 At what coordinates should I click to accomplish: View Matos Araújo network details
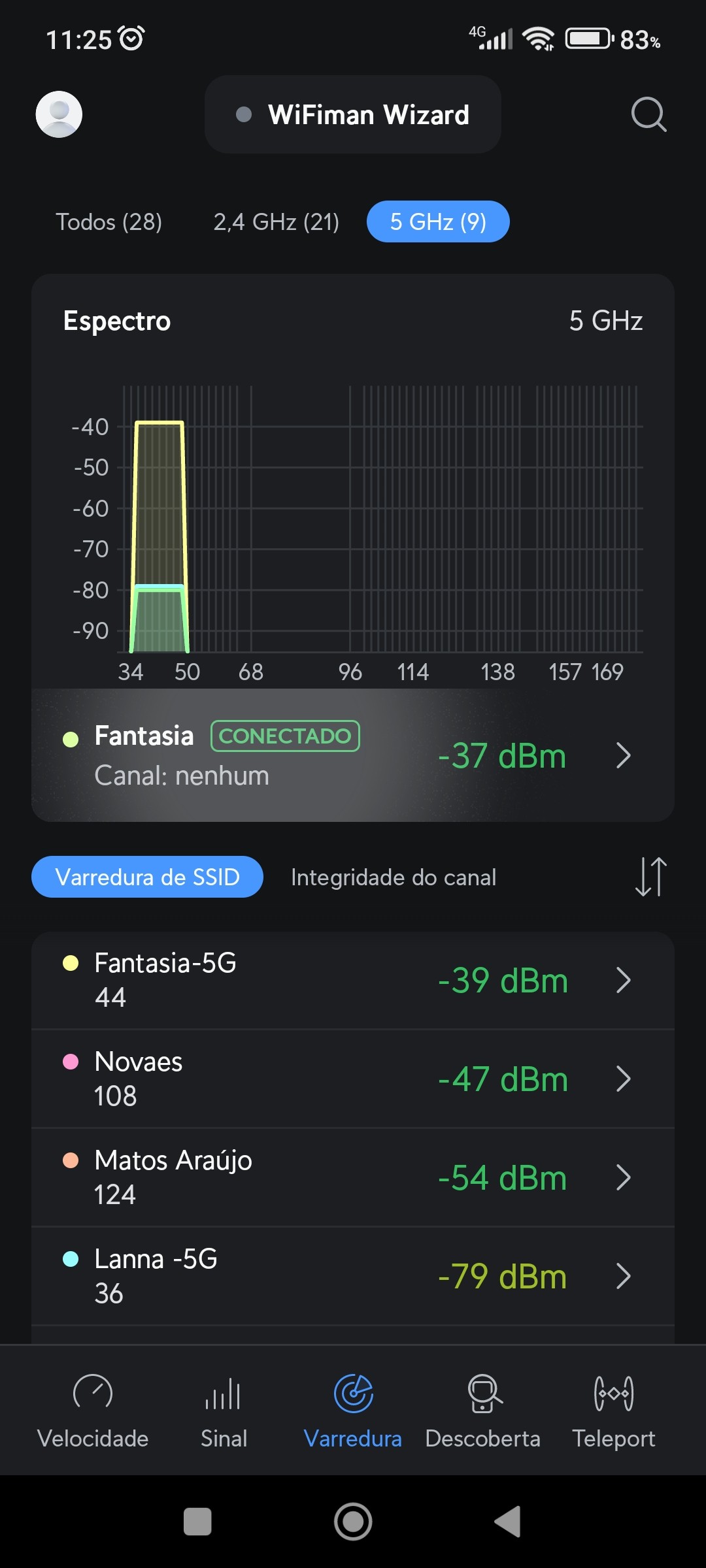point(353,1177)
